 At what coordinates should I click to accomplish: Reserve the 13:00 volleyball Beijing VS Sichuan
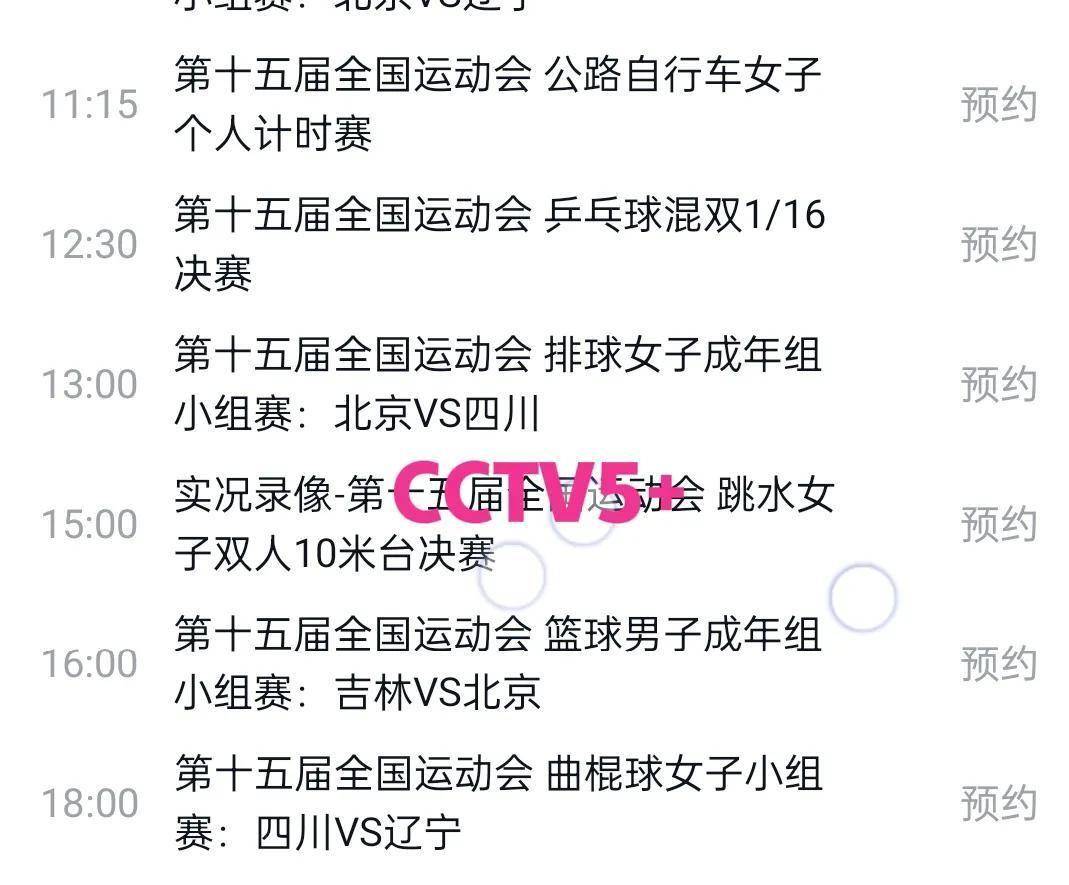998,384
